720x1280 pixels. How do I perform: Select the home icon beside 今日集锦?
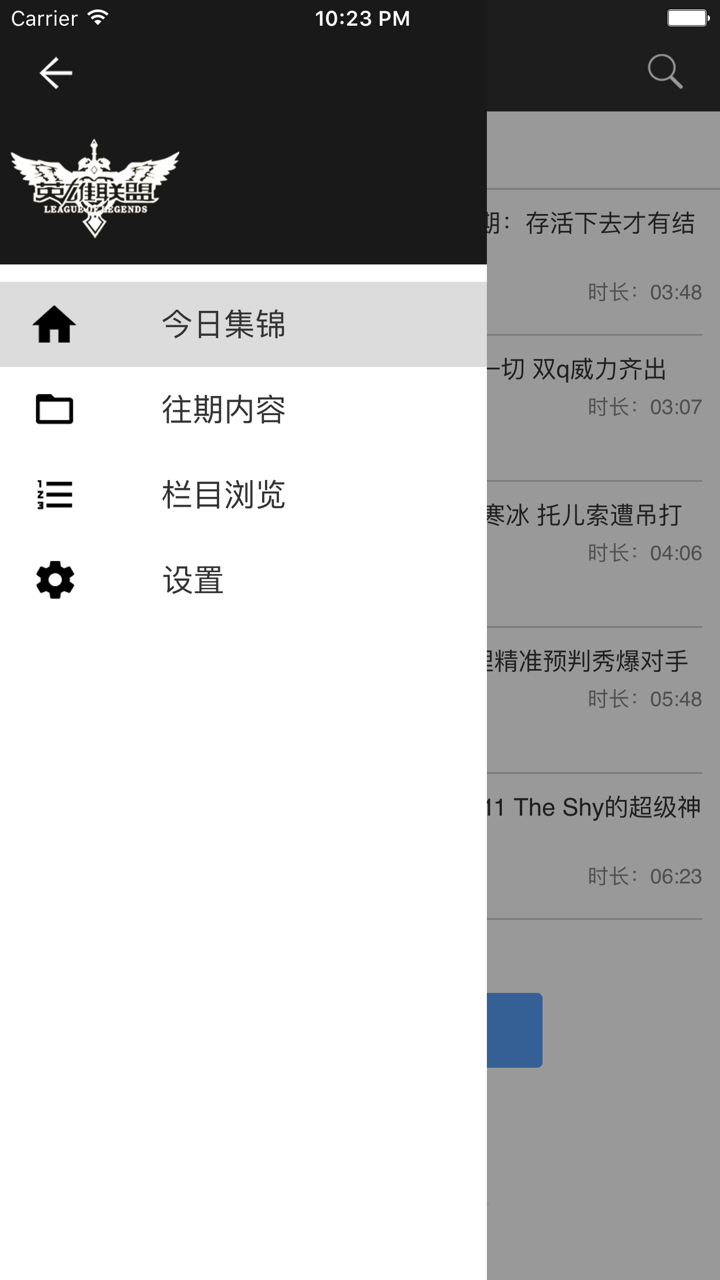click(x=53, y=324)
